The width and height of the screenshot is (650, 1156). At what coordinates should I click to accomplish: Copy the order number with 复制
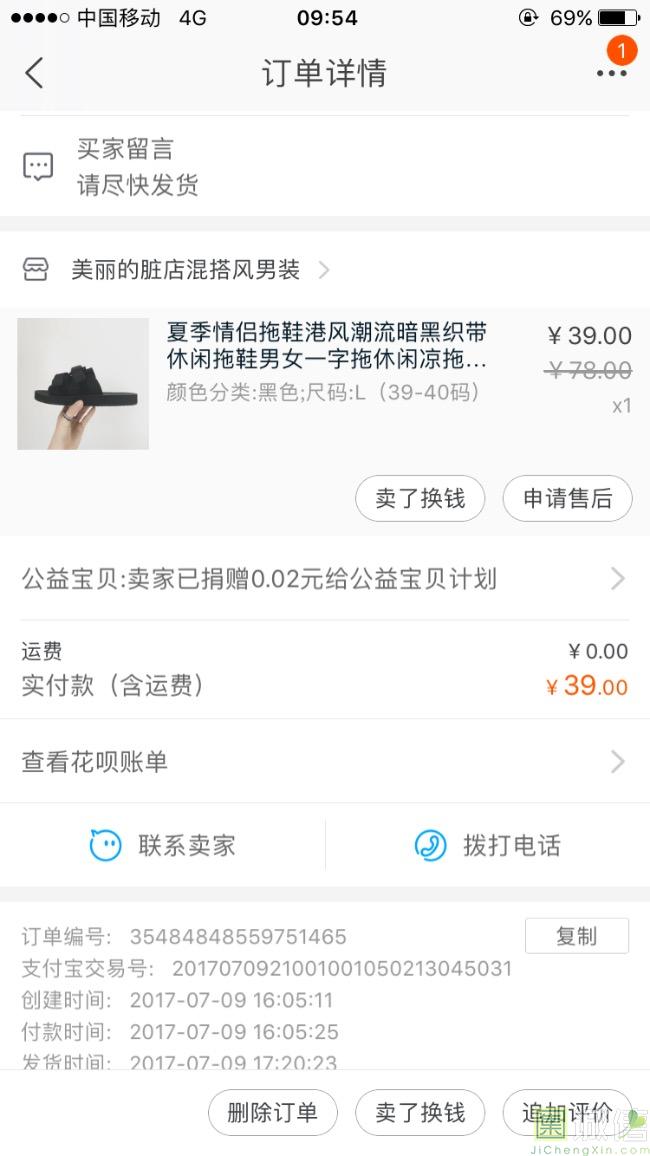pyautogui.click(x=576, y=936)
